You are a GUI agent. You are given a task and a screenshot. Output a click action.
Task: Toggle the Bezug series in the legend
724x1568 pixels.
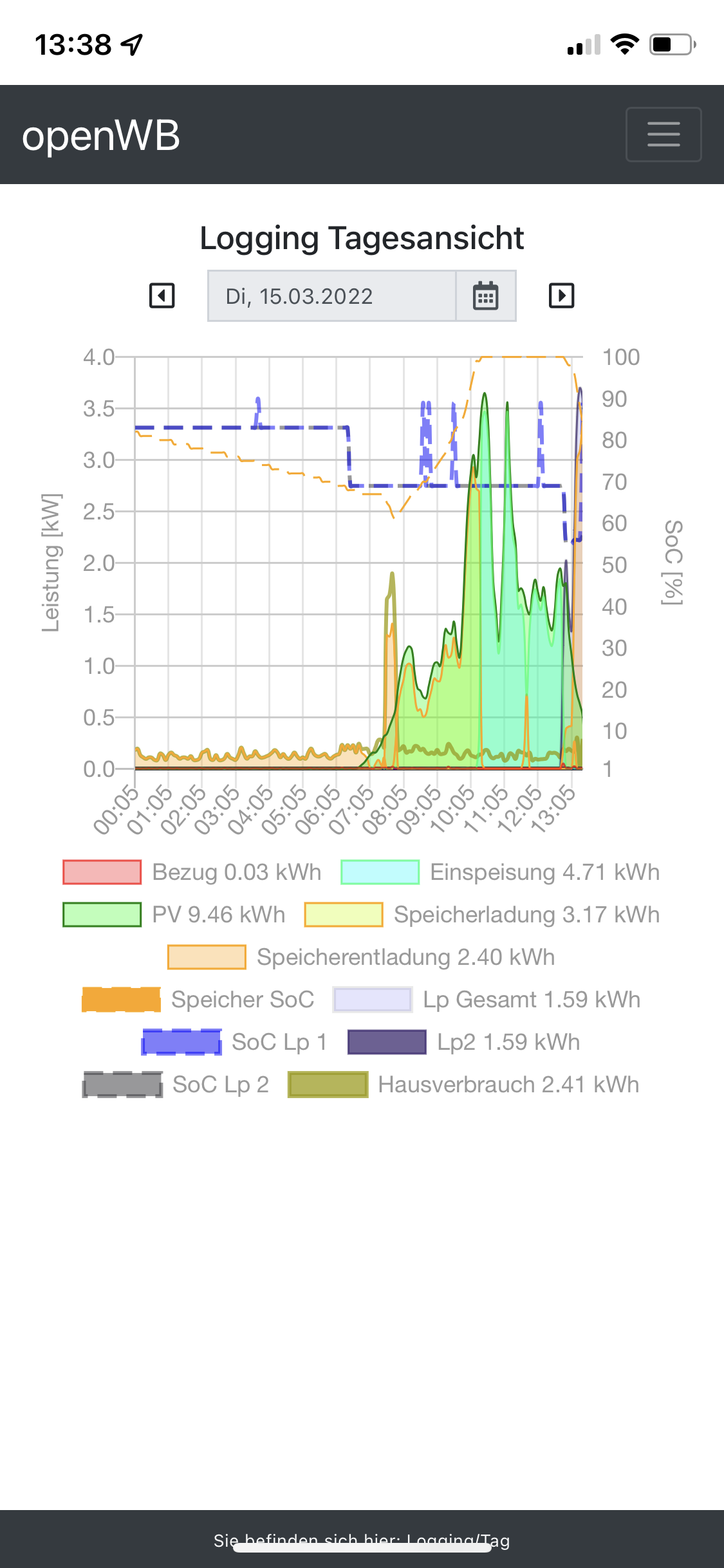pyautogui.click(x=192, y=872)
